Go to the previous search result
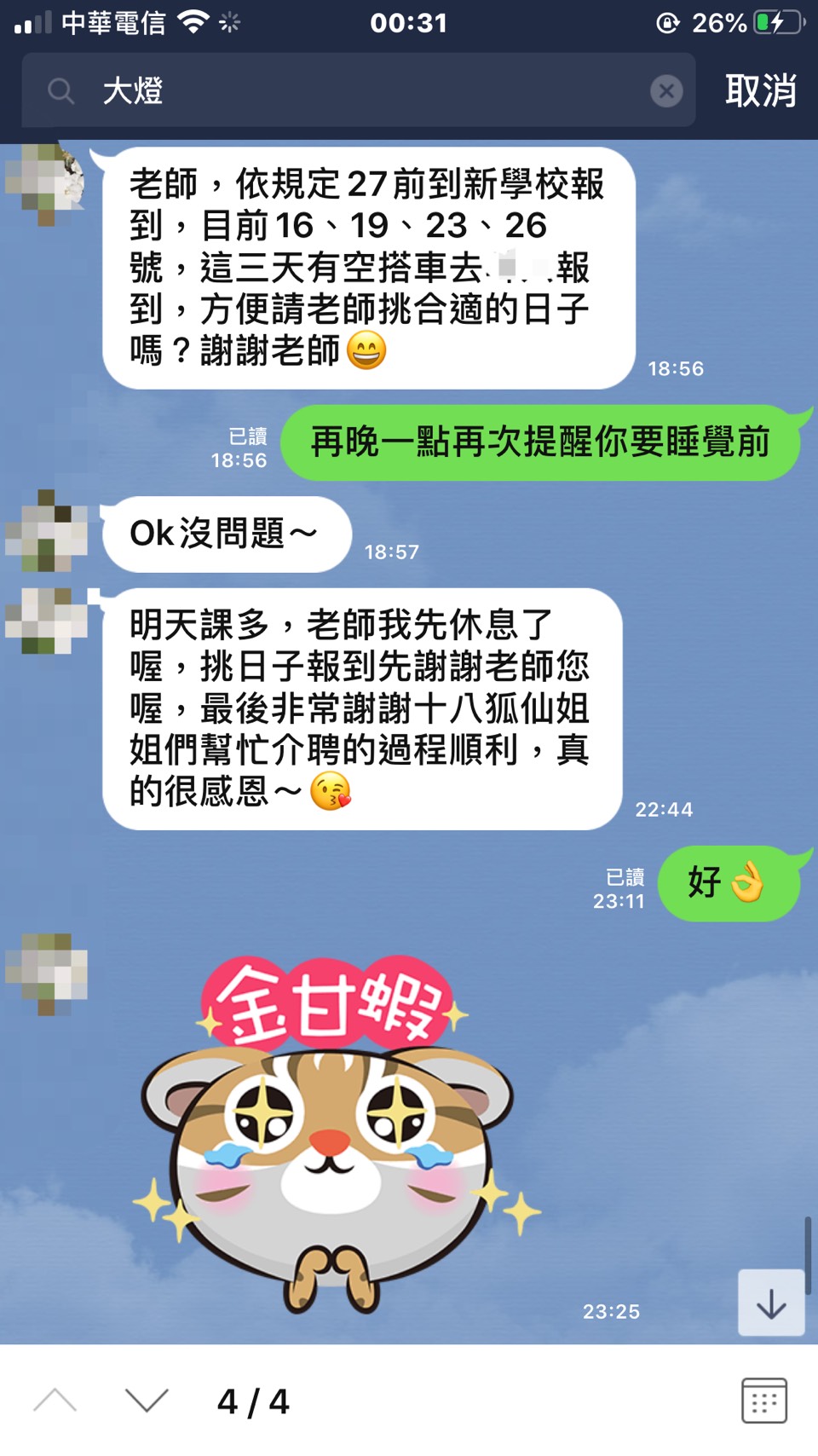Screen dimensions: 818x1456 (x=55, y=1401)
